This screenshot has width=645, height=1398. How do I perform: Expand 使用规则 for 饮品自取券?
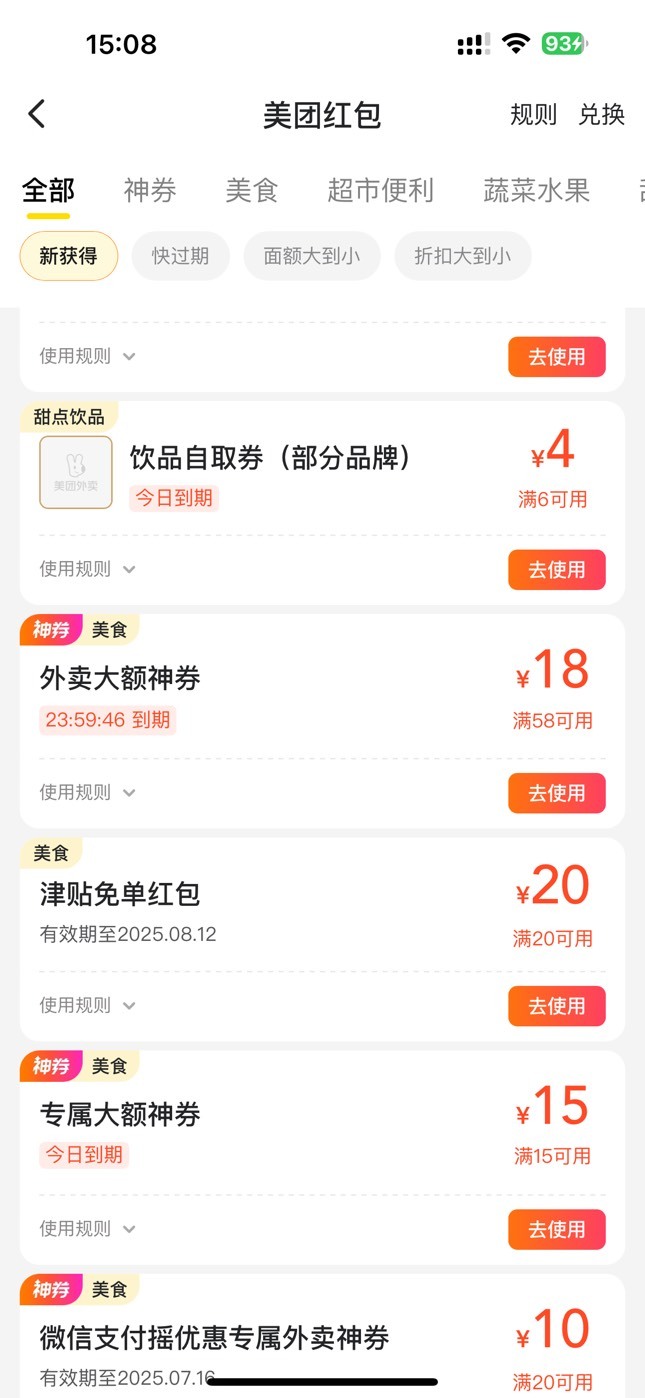tap(87, 569)
